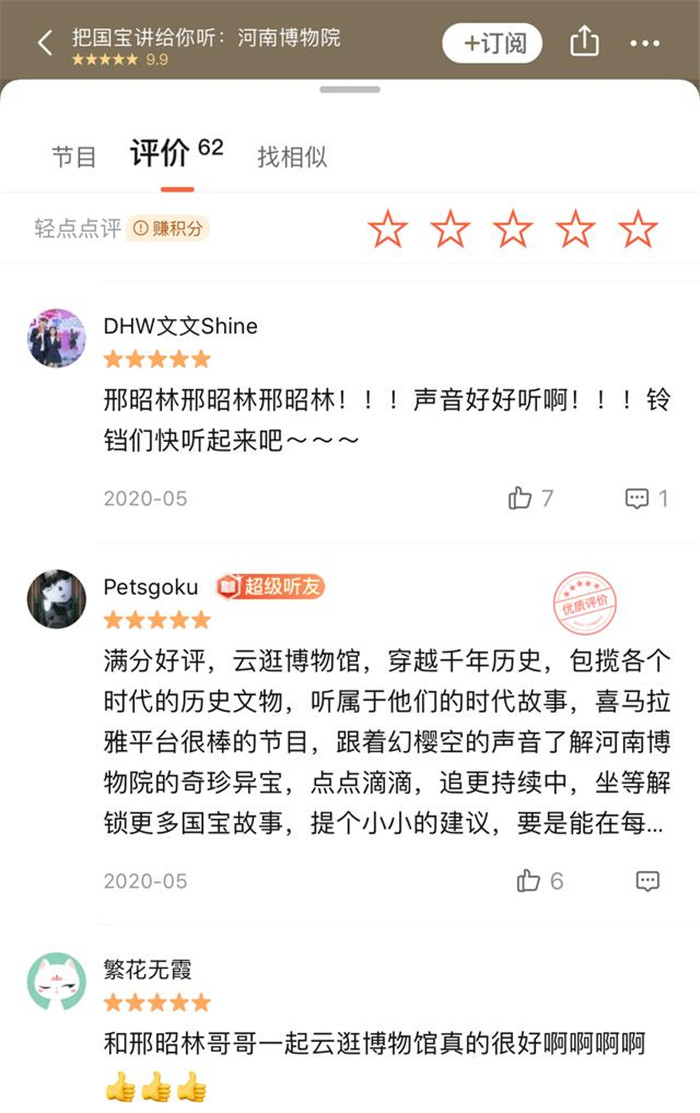Open DHW文文Shine's profile avatar

56,338
